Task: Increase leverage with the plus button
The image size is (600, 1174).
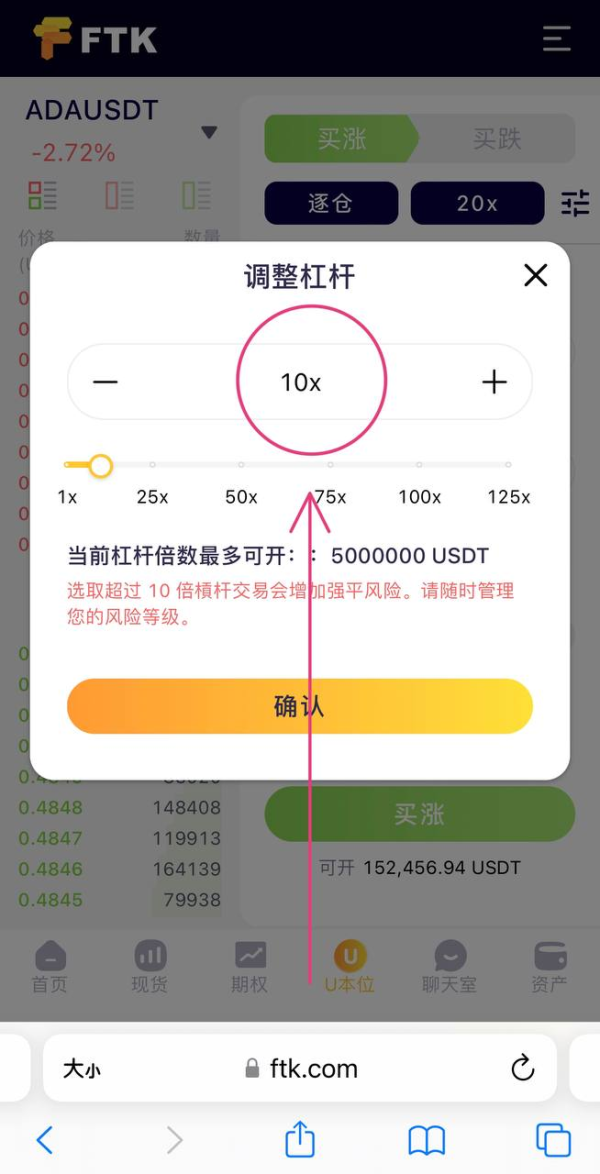Action: 494,382
